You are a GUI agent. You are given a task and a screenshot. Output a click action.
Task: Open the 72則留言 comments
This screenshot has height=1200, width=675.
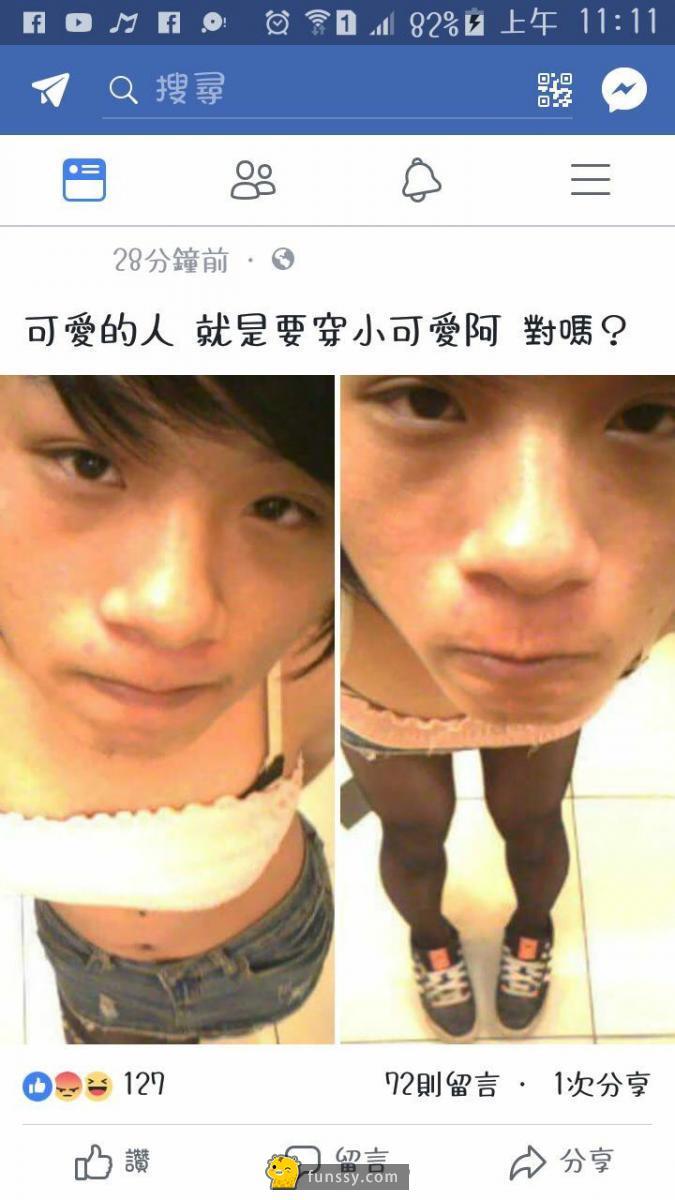(440, 1085)
